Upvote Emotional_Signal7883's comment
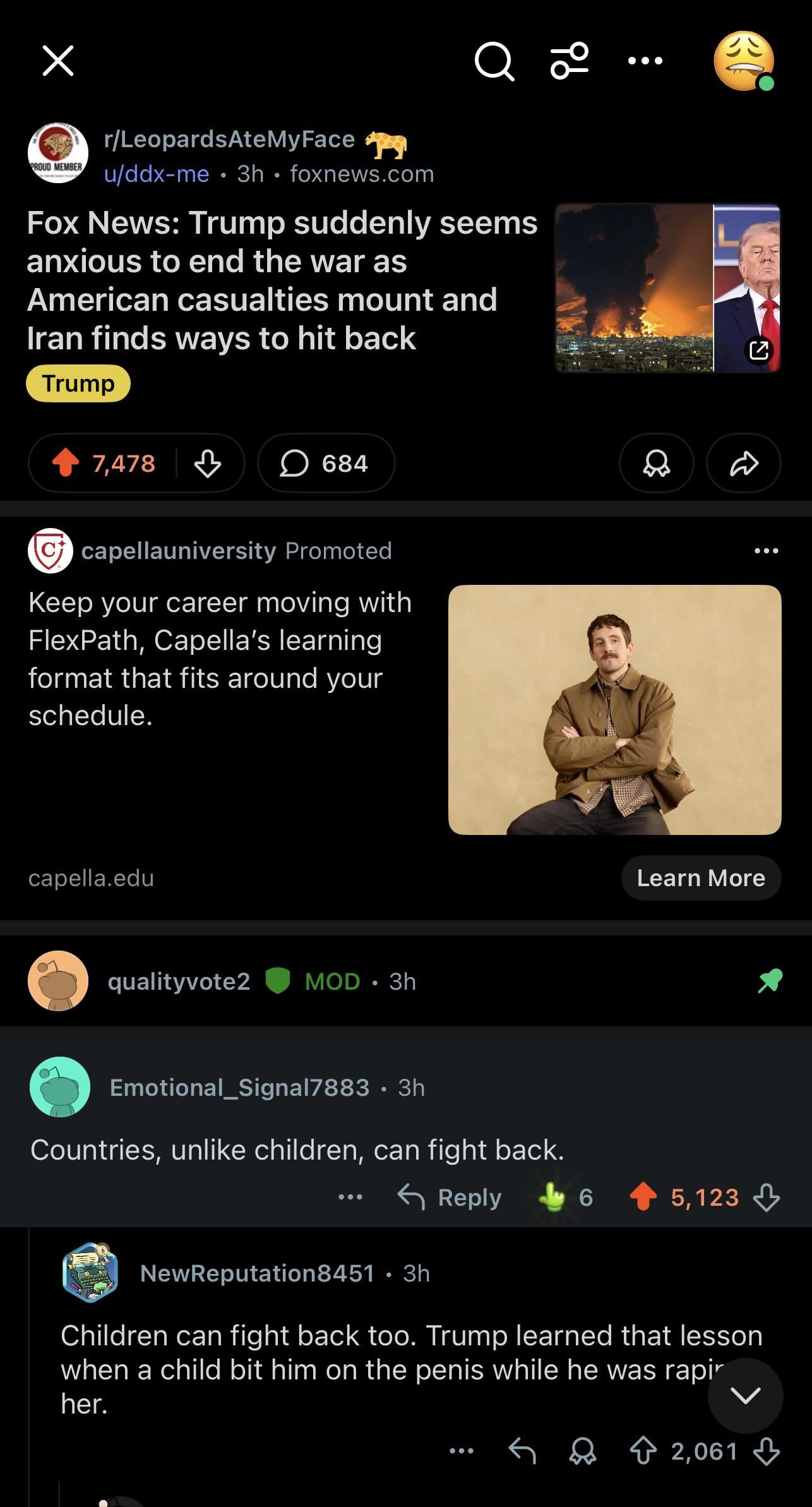Screen dimensions: 812x1507 coord(643,1197)
